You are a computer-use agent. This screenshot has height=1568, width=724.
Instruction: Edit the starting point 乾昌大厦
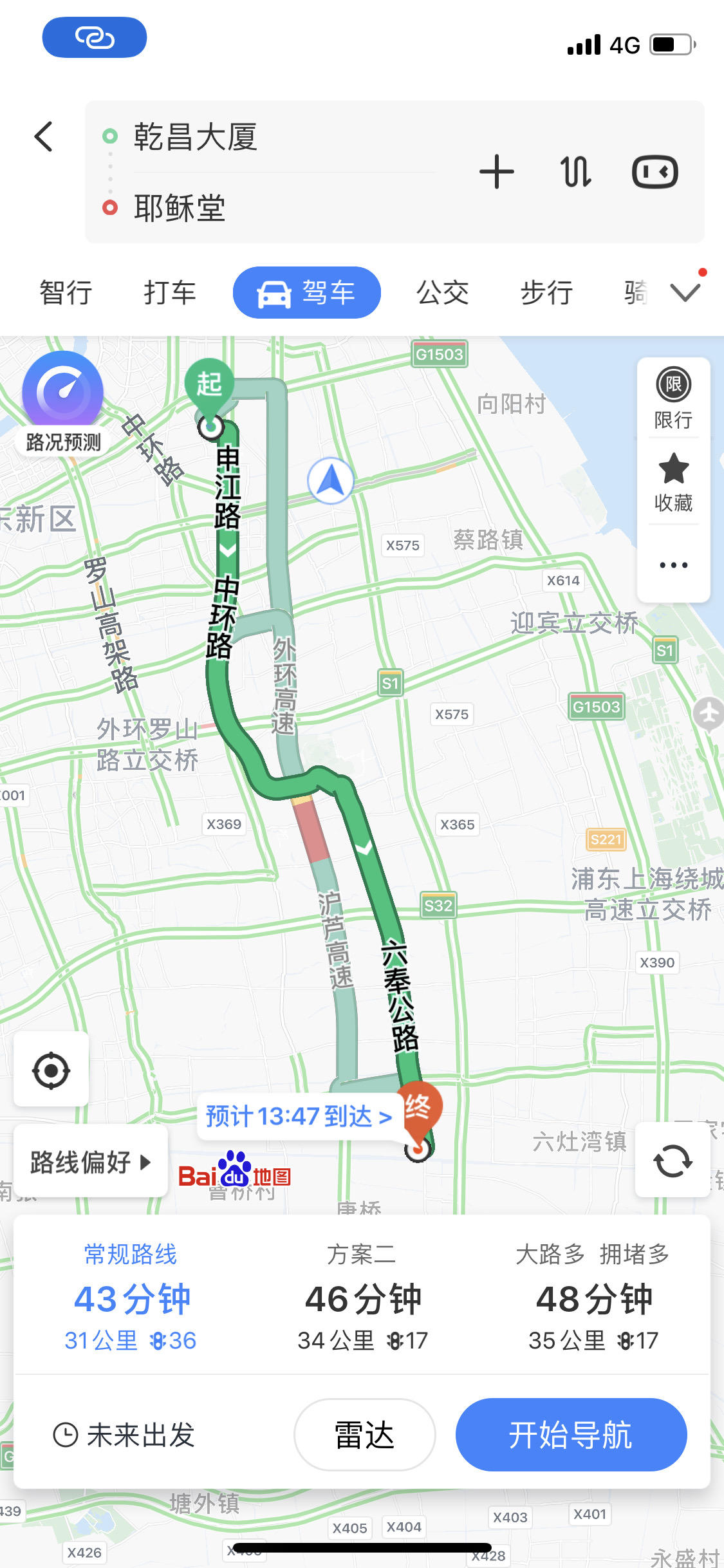195,137
